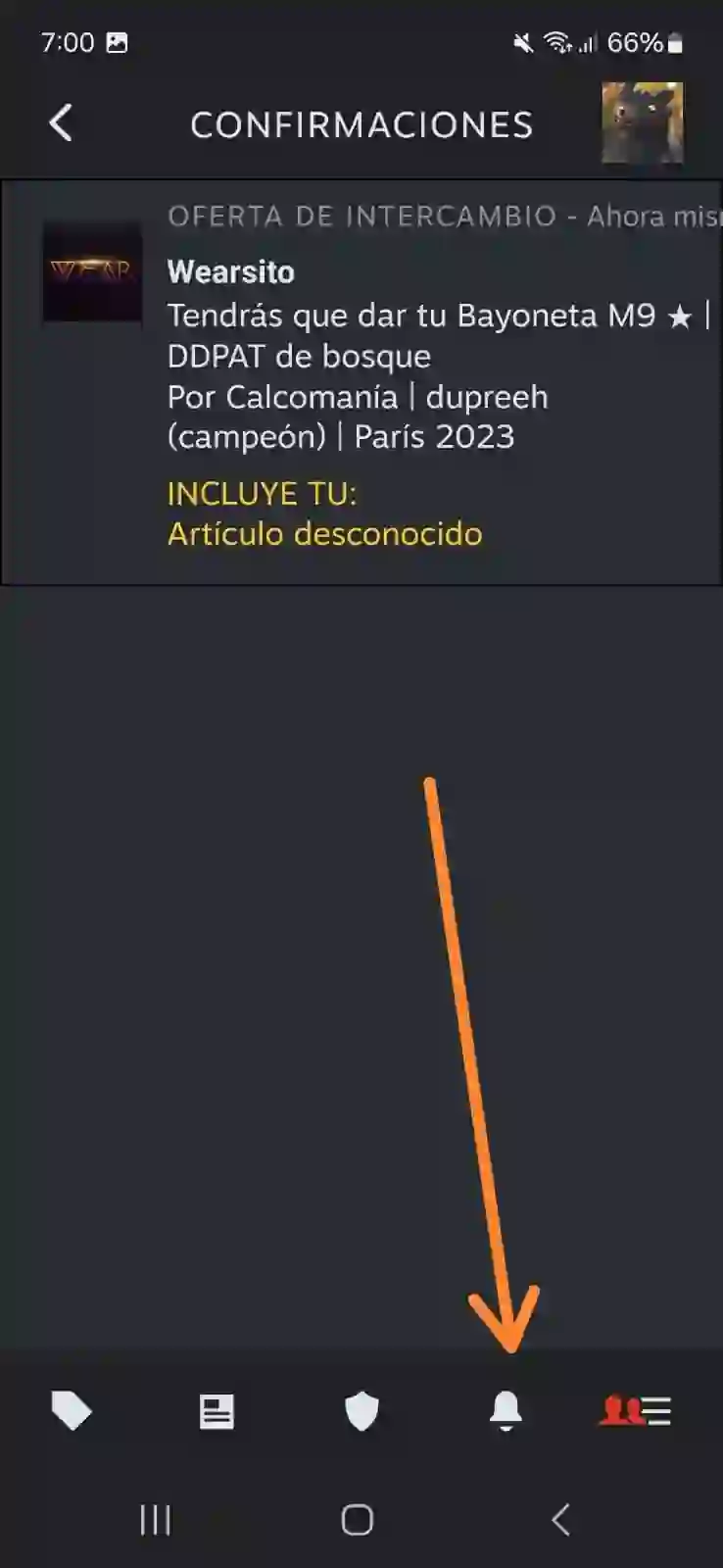This screenshot has width=723, height=1568.
Task: Open the Wearsito trade offer confirmation
Action: pyautogui.click(x=361, y=383)
